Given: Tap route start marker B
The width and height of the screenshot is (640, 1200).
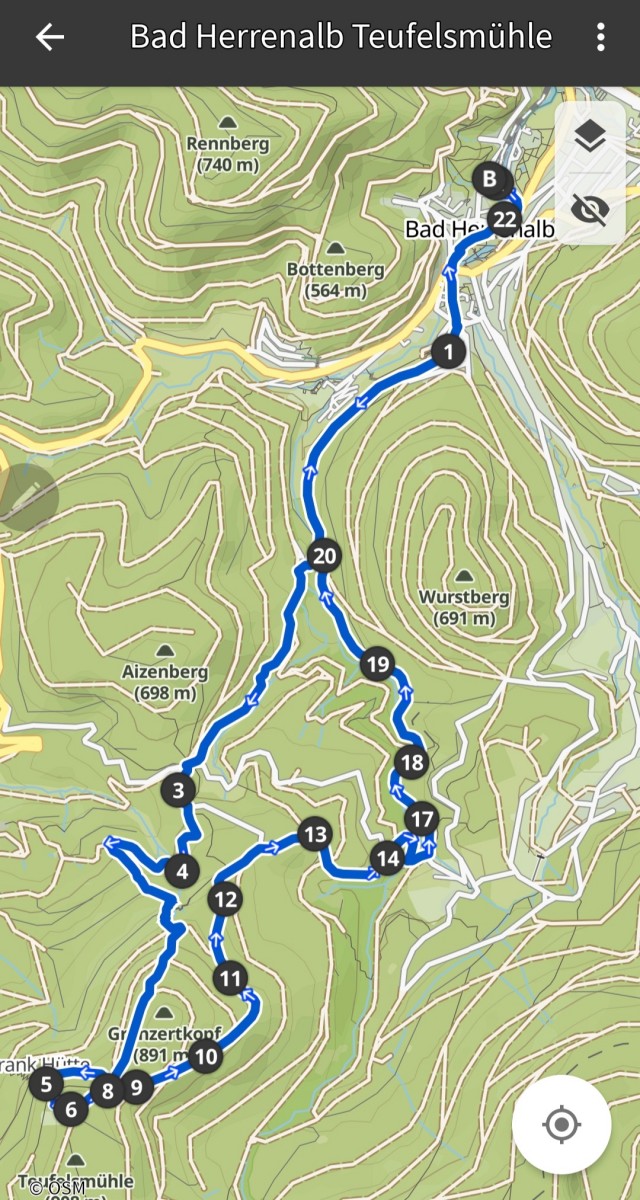Looking at the screenshot, I should click(489, 179).
